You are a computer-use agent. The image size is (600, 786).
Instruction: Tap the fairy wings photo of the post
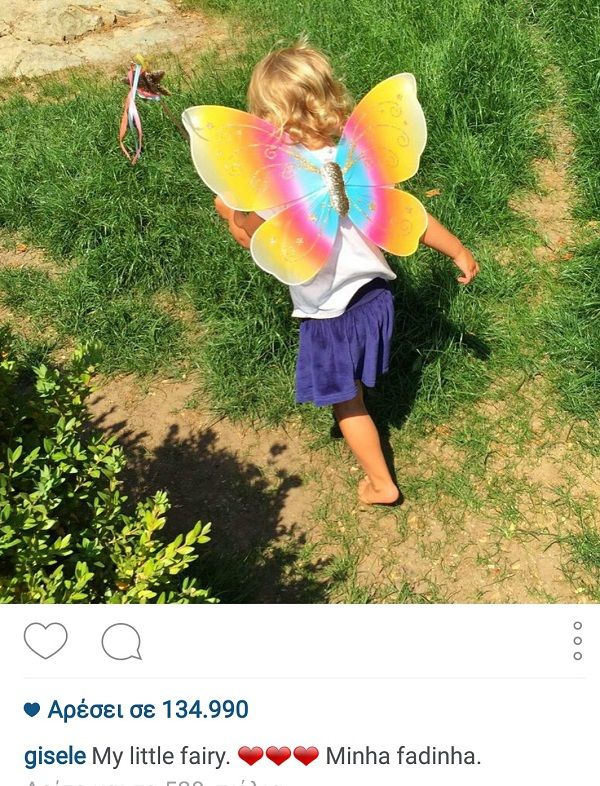pyautogui.click(x=300, y=300)
